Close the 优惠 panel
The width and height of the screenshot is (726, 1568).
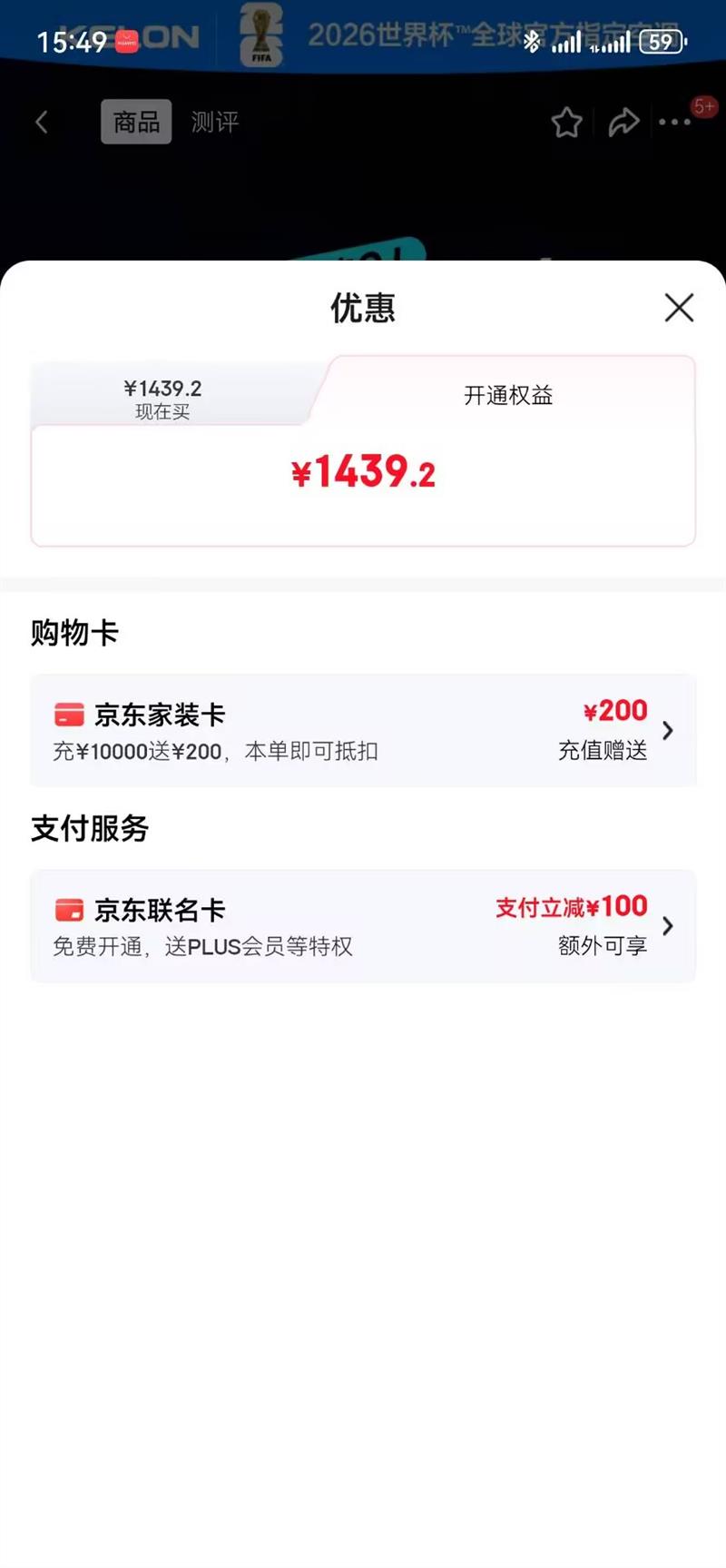[679, 308]
